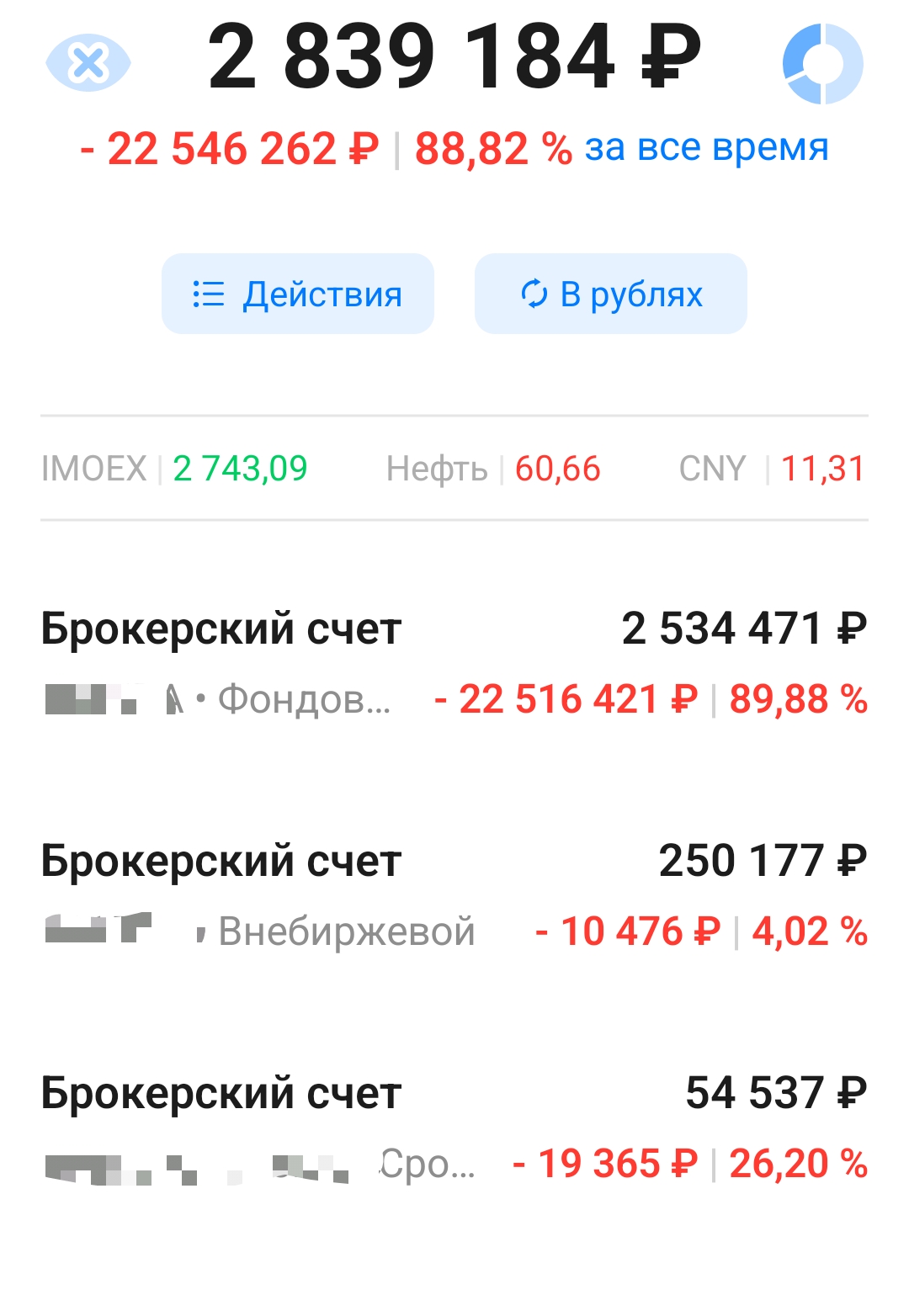Change the «за все время» period
The image size is (909, 1316).
(706, 148)
